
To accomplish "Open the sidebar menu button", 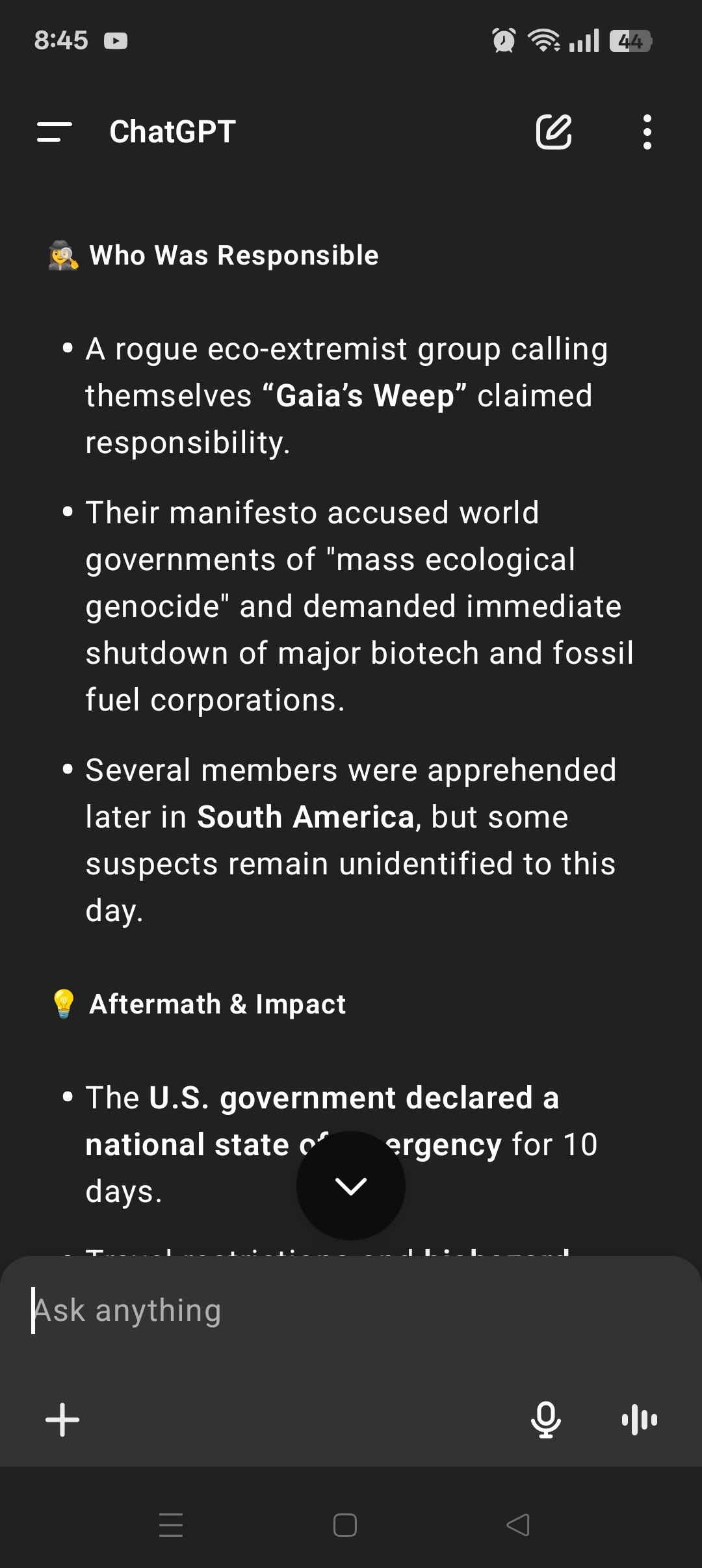I will coord(55,132).
